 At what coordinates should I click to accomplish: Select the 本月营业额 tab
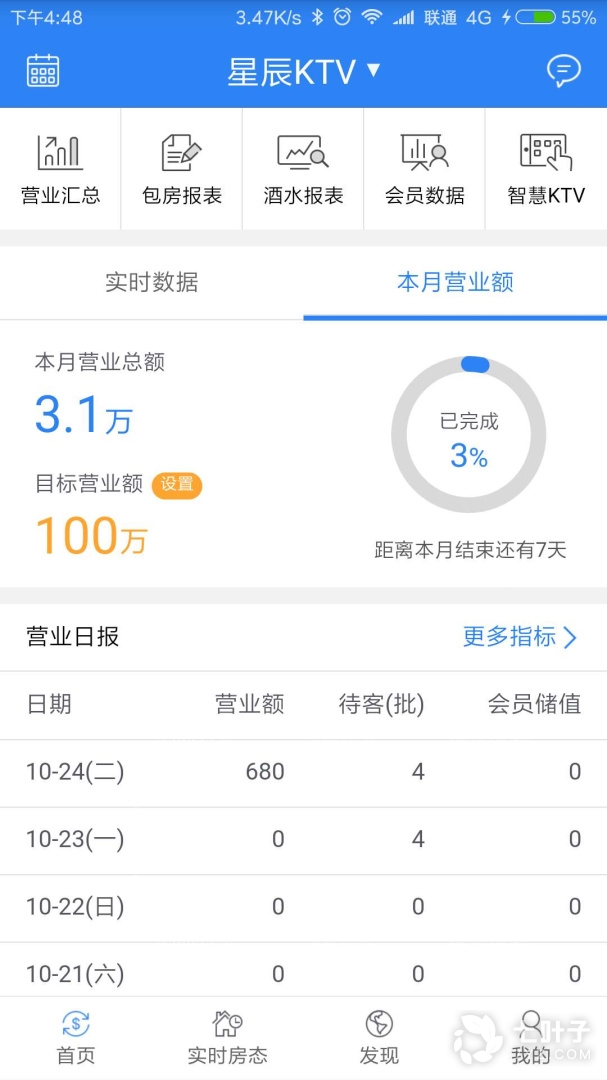coord(455,282)
